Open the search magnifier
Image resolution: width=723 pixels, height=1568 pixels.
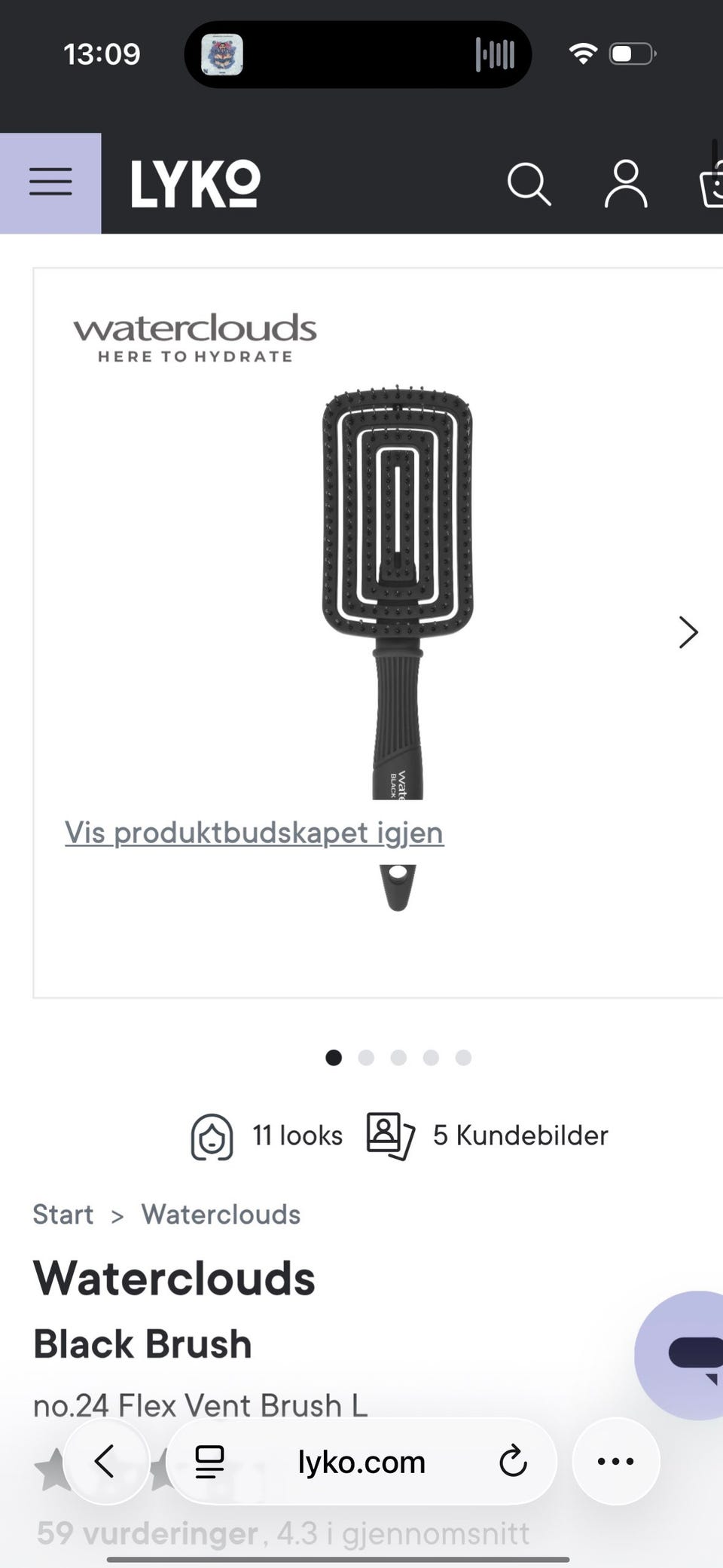pos(529,184)
